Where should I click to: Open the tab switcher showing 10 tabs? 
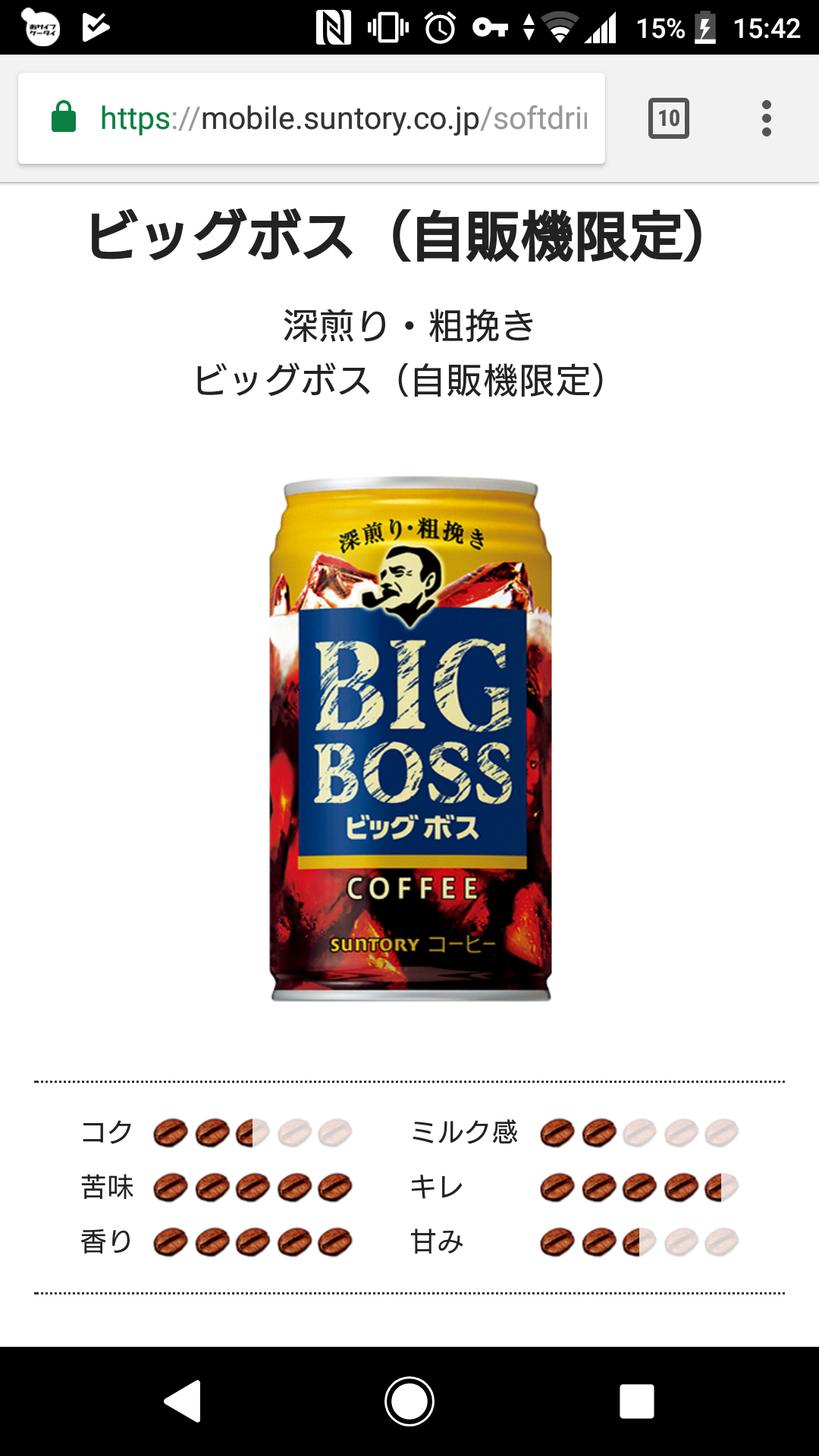[668, 118]
